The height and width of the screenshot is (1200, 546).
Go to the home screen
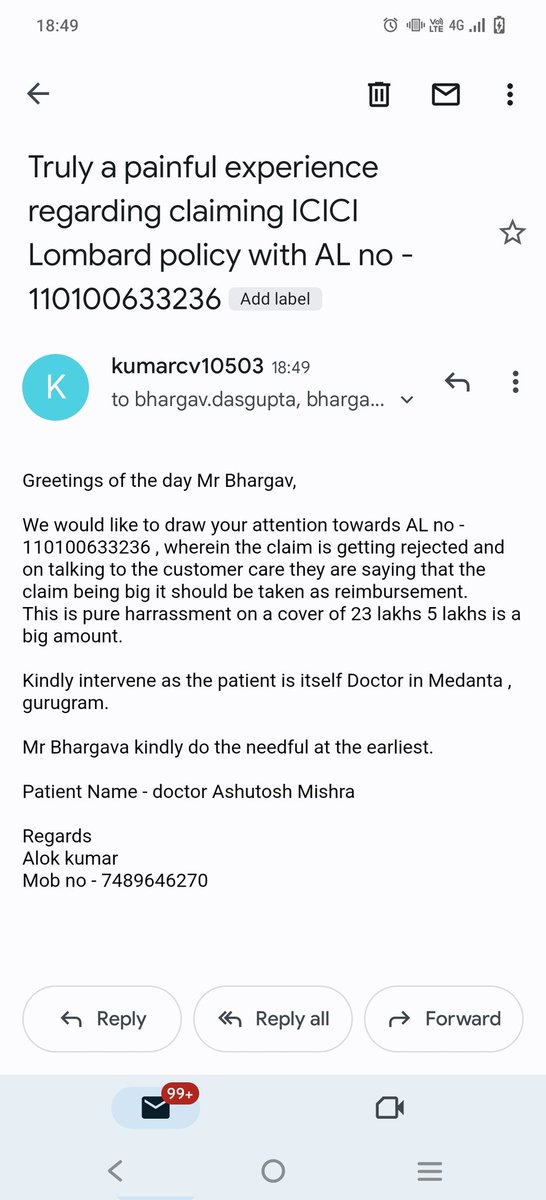click(x=272, y=1171)
